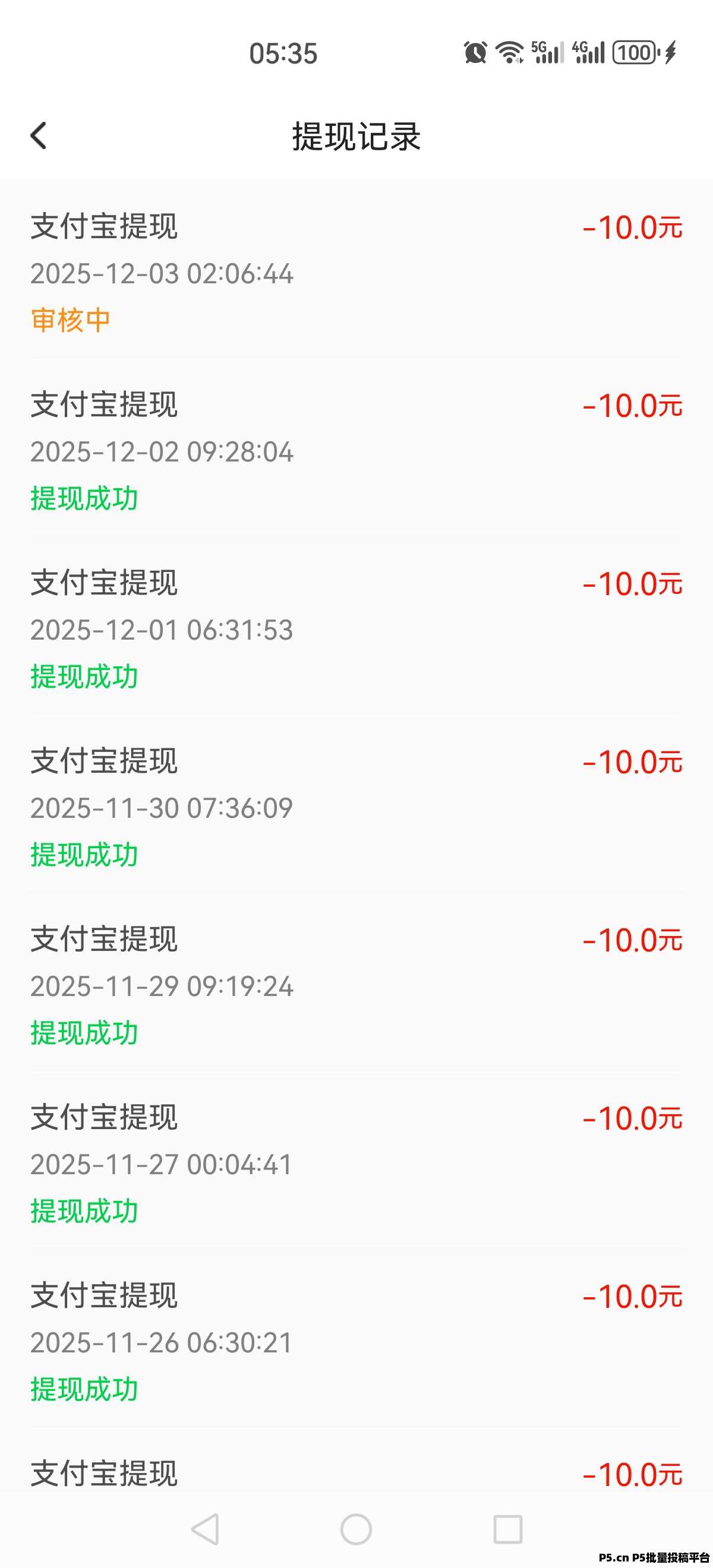Open recent apps with the square button
Viewport: 713px width, 1568px height.
click(x=507, y=1528)
